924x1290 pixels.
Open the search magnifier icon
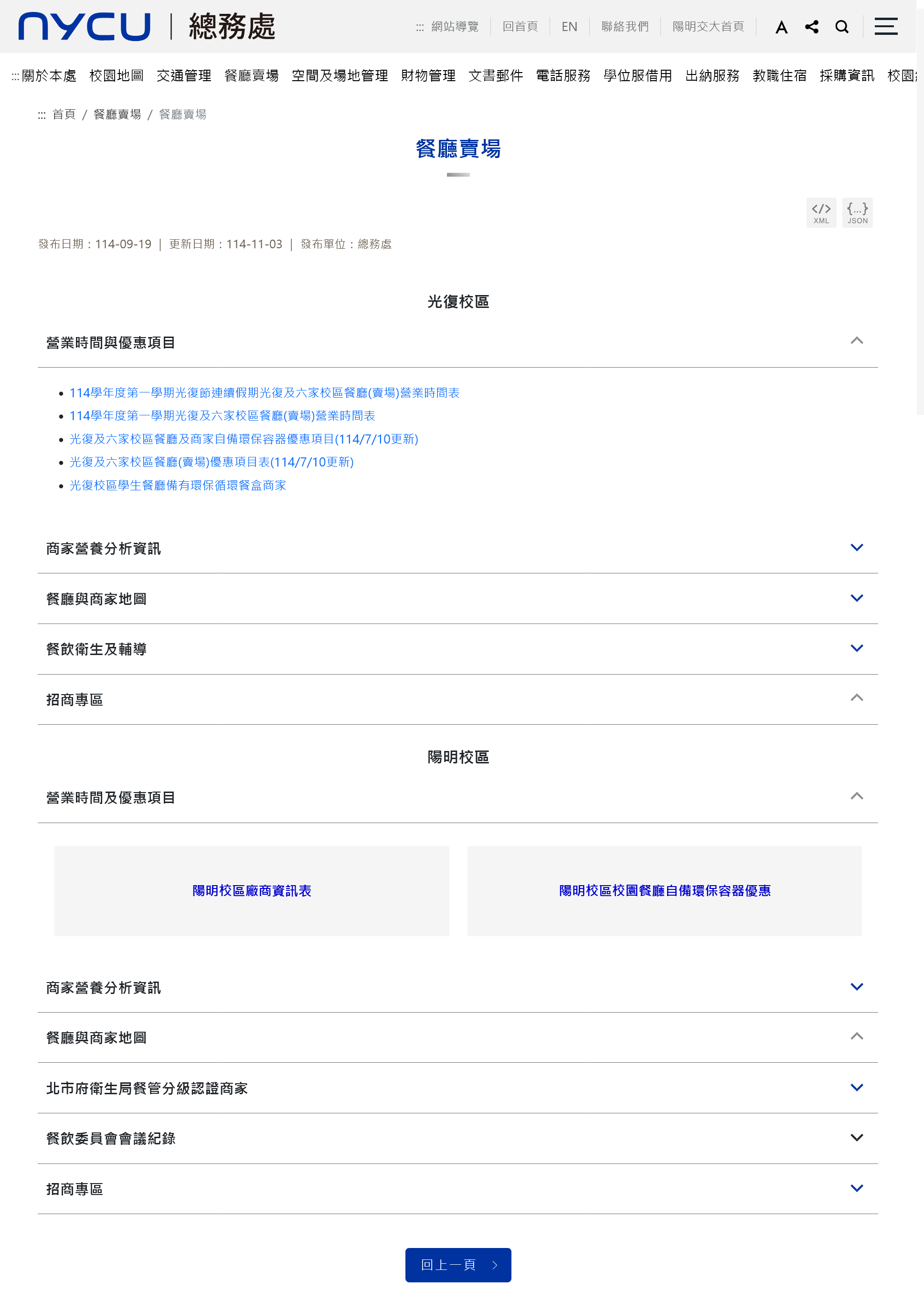(841, 27)
